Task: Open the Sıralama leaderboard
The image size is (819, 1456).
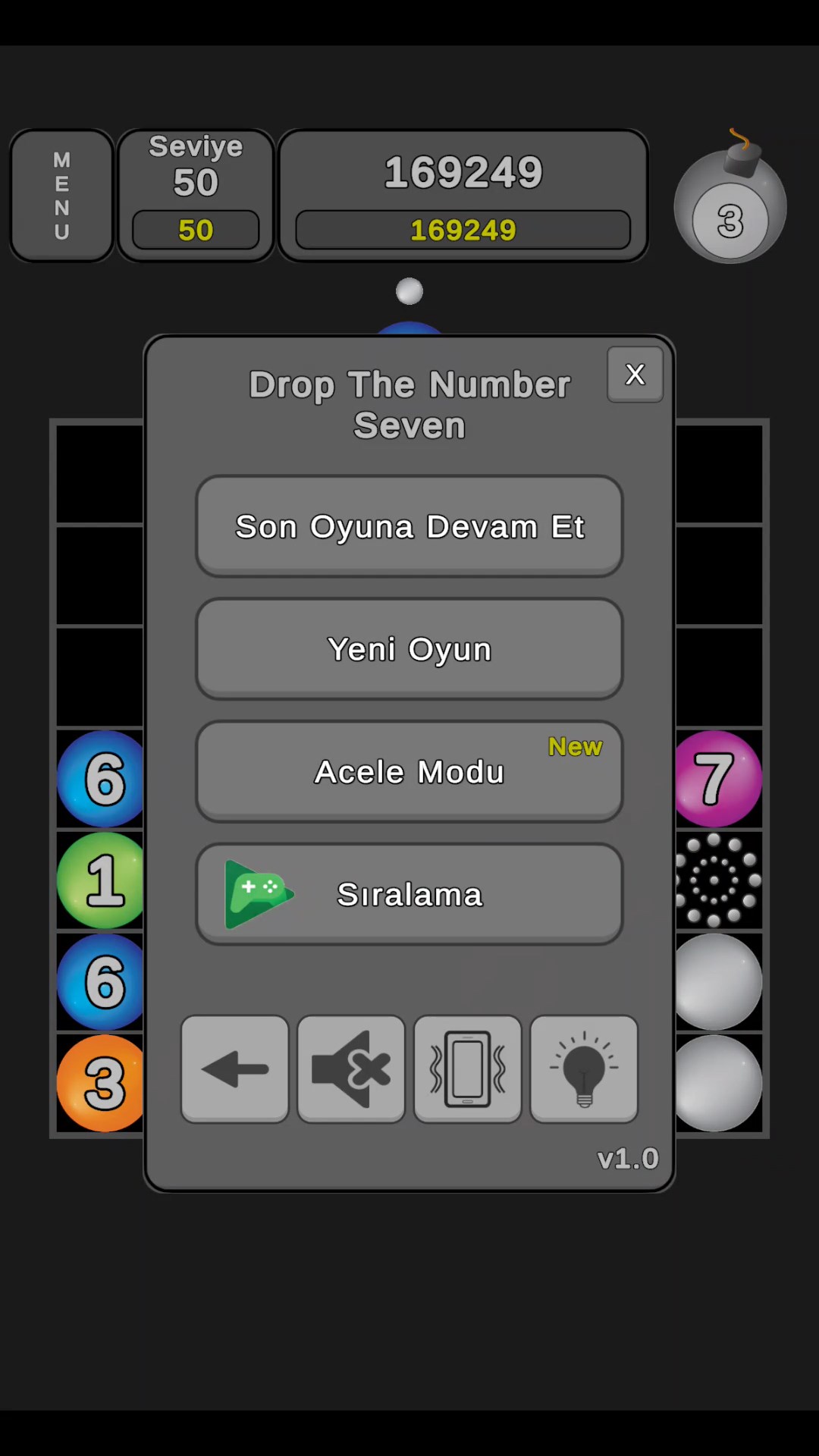Action: [409, 894]
